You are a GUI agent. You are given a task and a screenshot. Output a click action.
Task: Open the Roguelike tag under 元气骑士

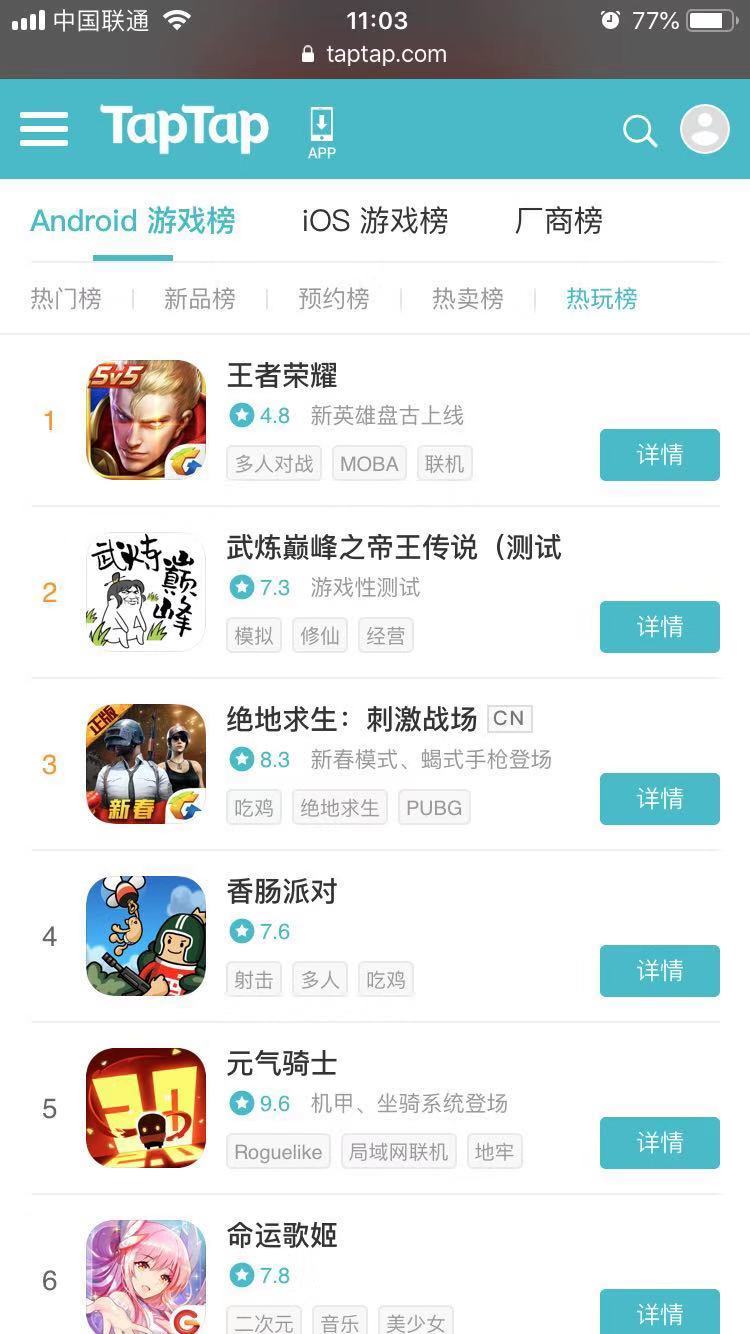279,1152
